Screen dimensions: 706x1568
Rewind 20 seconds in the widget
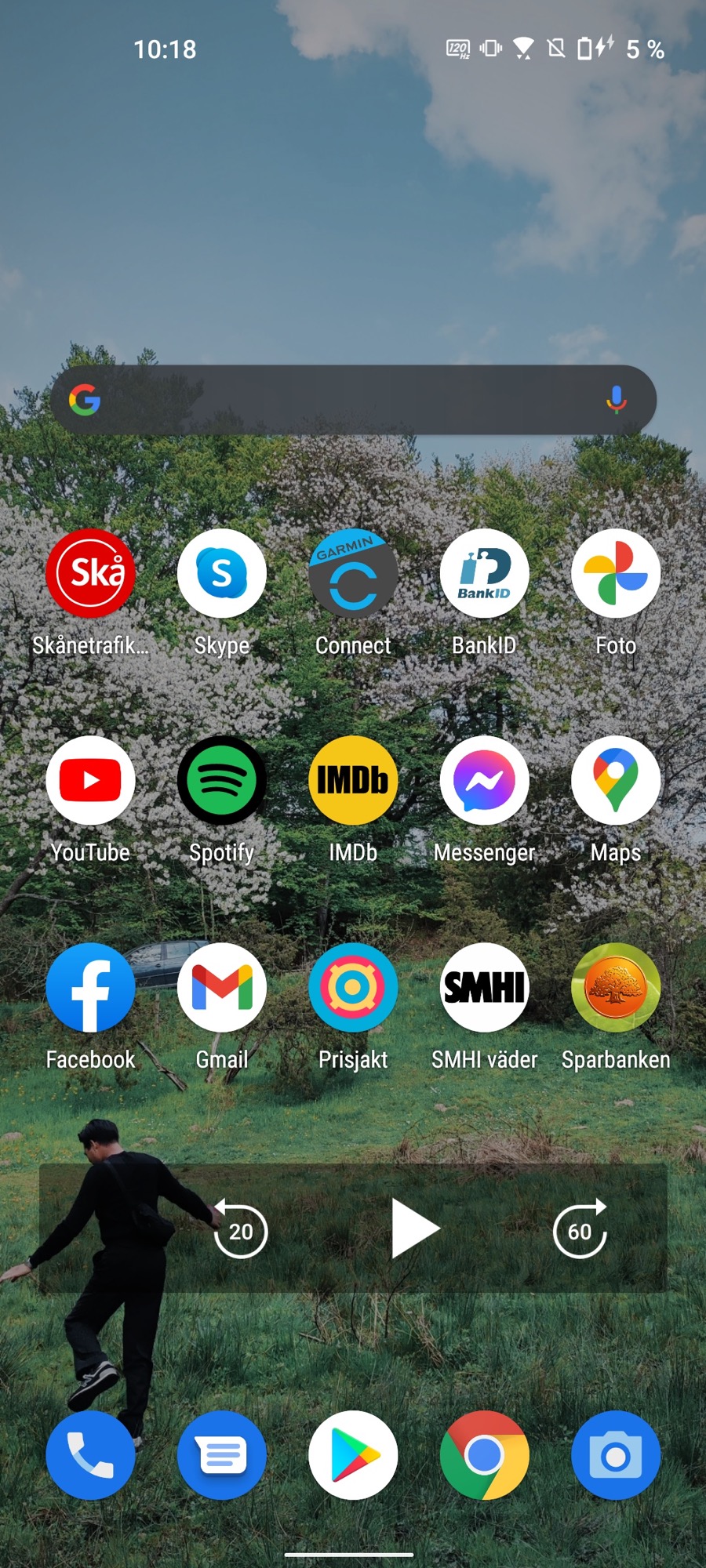pyautogui.click(x=241, y=1230)
